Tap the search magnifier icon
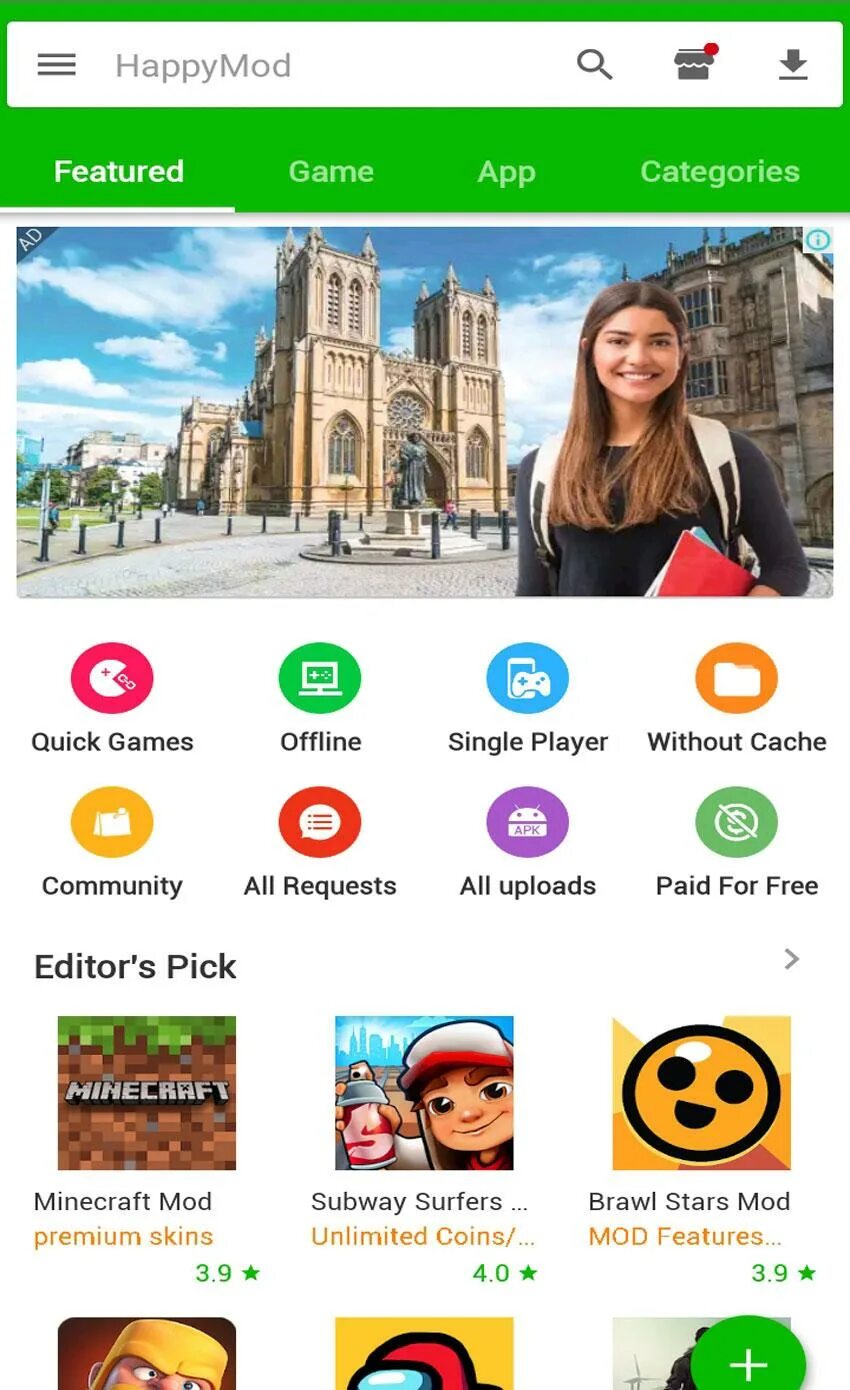Image resolution: width=850 pixels, height=1390 pixels. (x=594, y=65)
